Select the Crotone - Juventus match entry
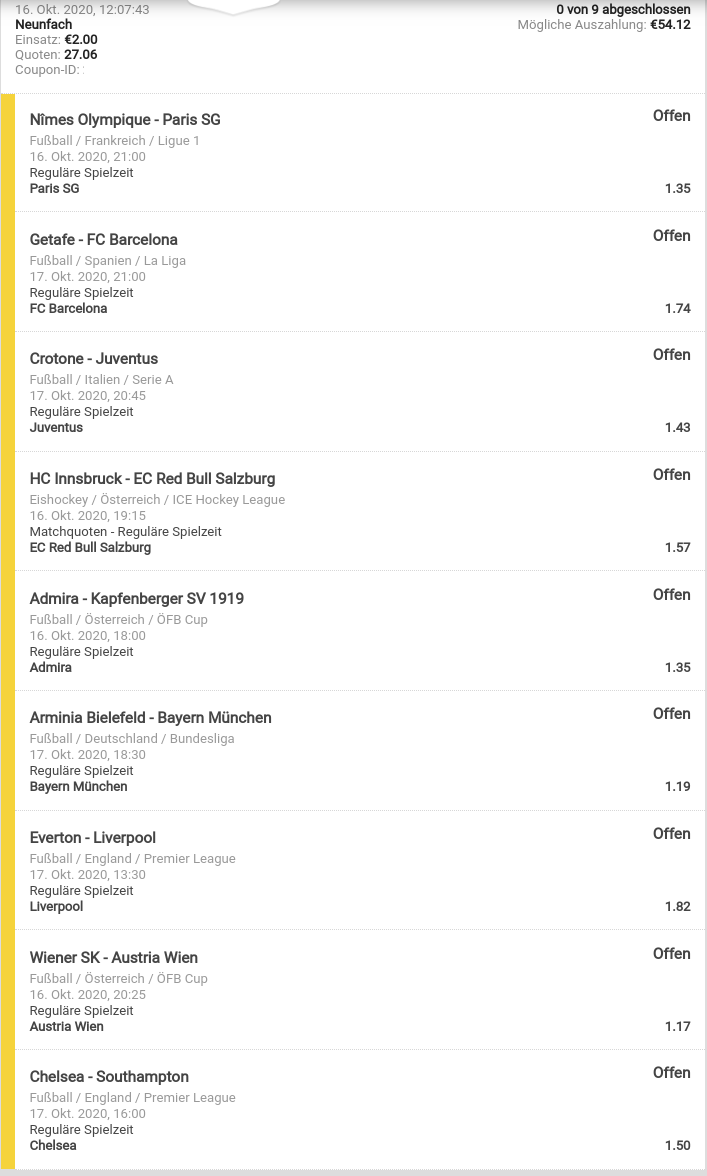Image resolution: width=707 pixels, height=1176 pixels. [x=360, y=392]
